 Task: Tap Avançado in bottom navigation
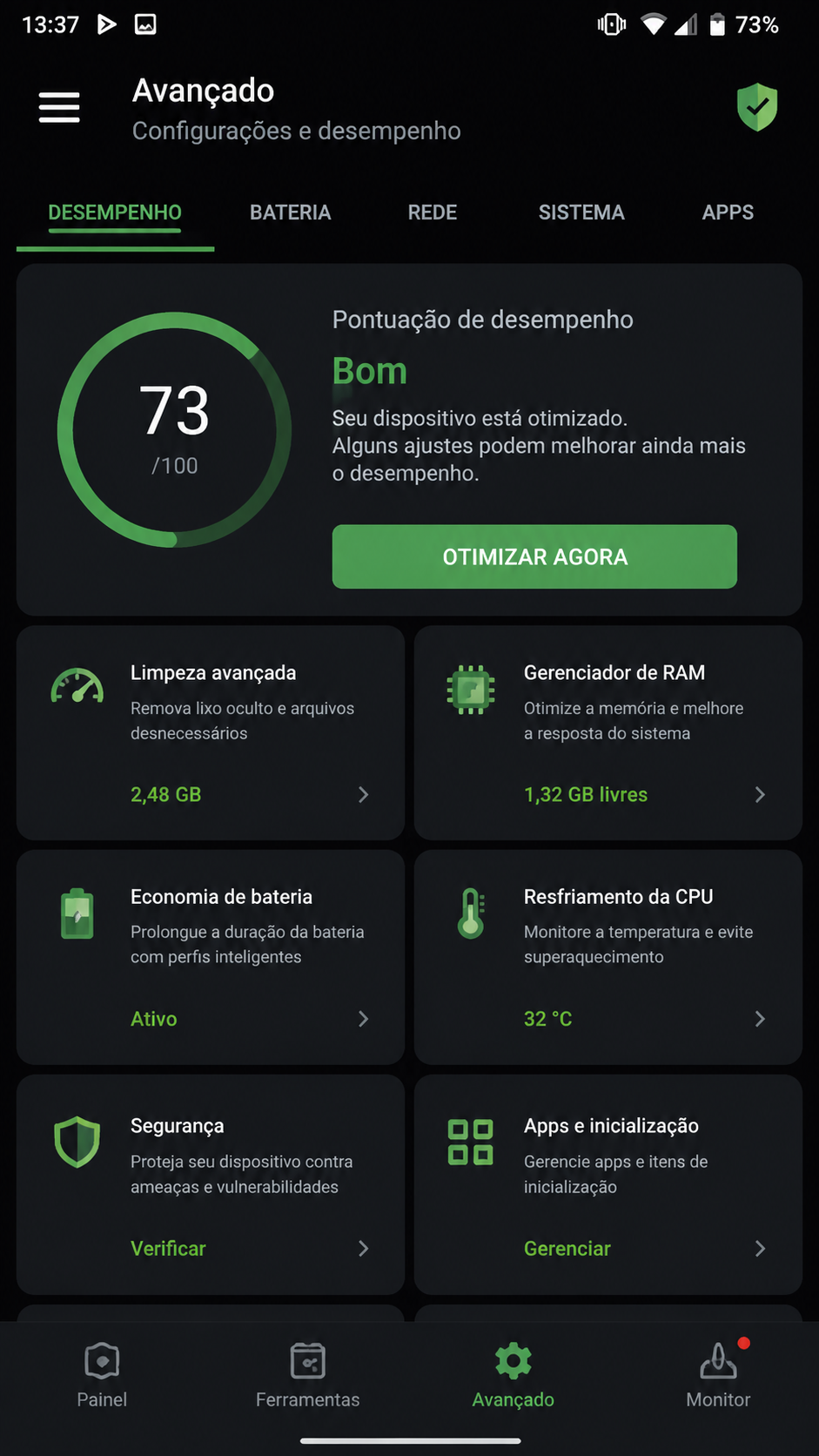pyautogui.click(x=513, y=1375)
